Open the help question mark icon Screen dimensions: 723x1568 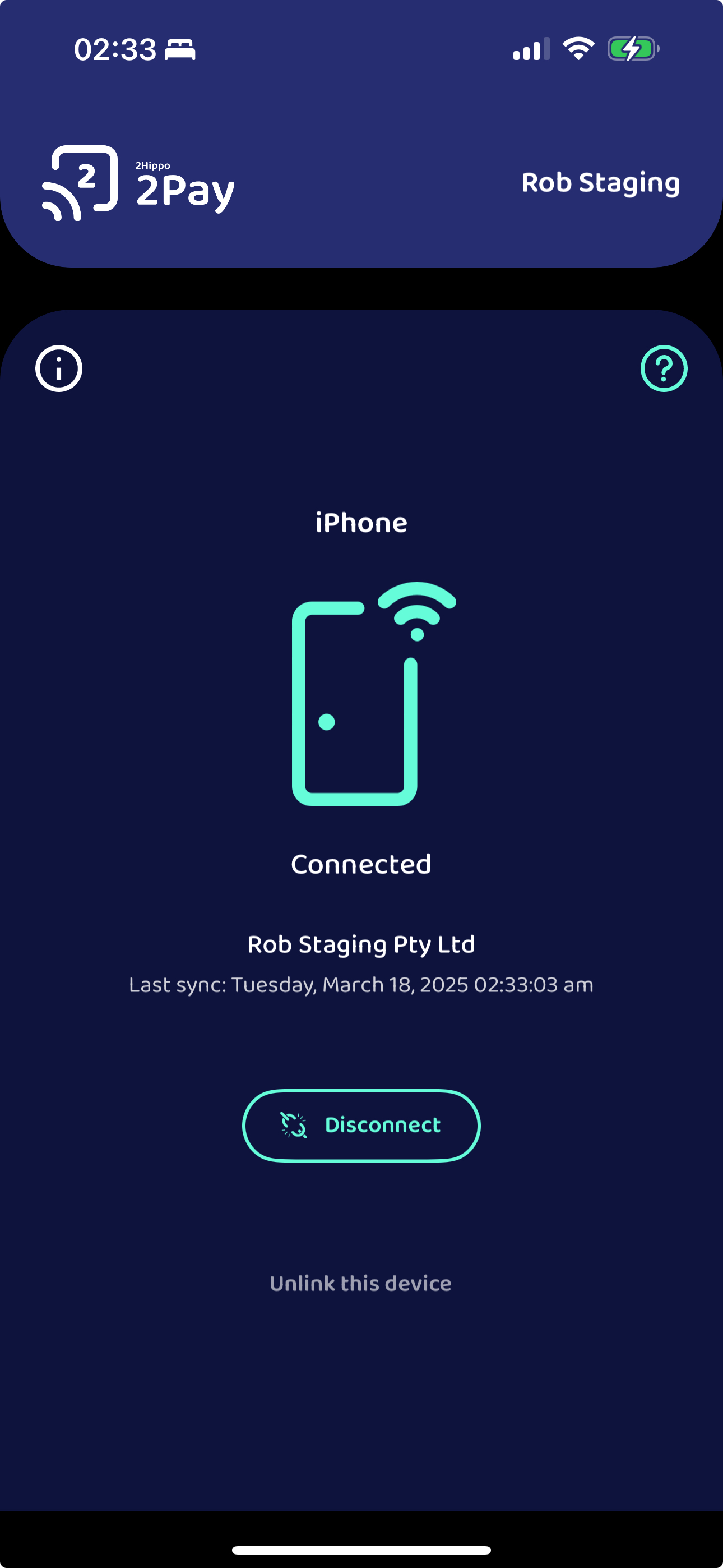664,368
